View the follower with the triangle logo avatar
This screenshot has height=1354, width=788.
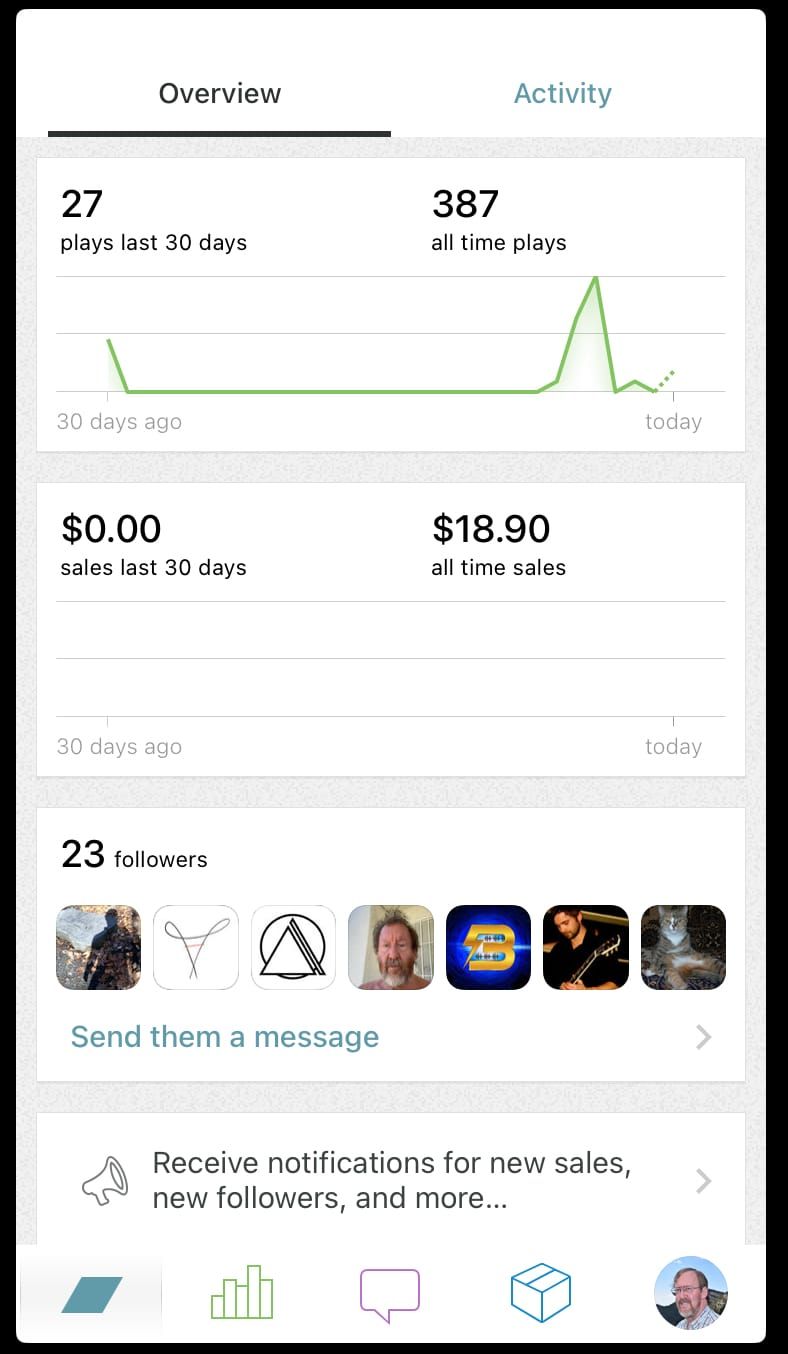(293, 947)
